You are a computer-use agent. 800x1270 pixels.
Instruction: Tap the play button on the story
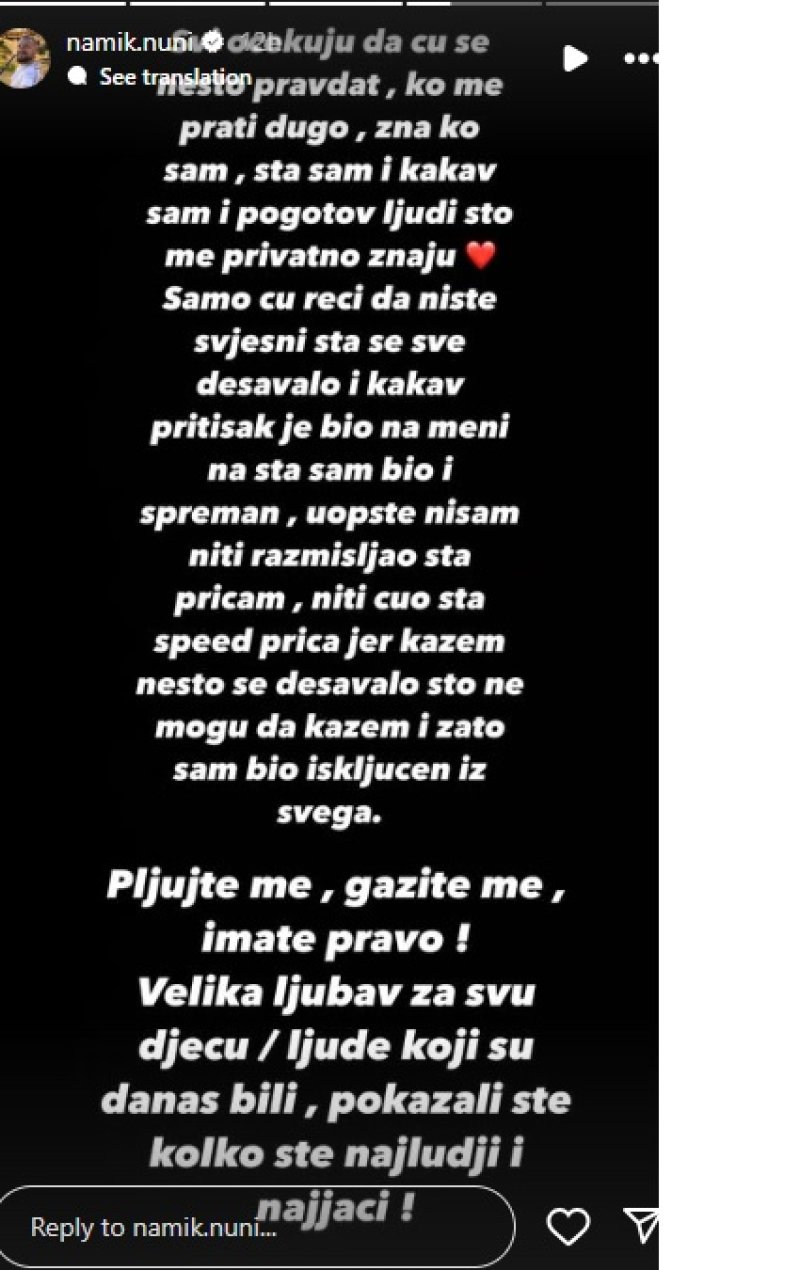(x=575, y=59)
